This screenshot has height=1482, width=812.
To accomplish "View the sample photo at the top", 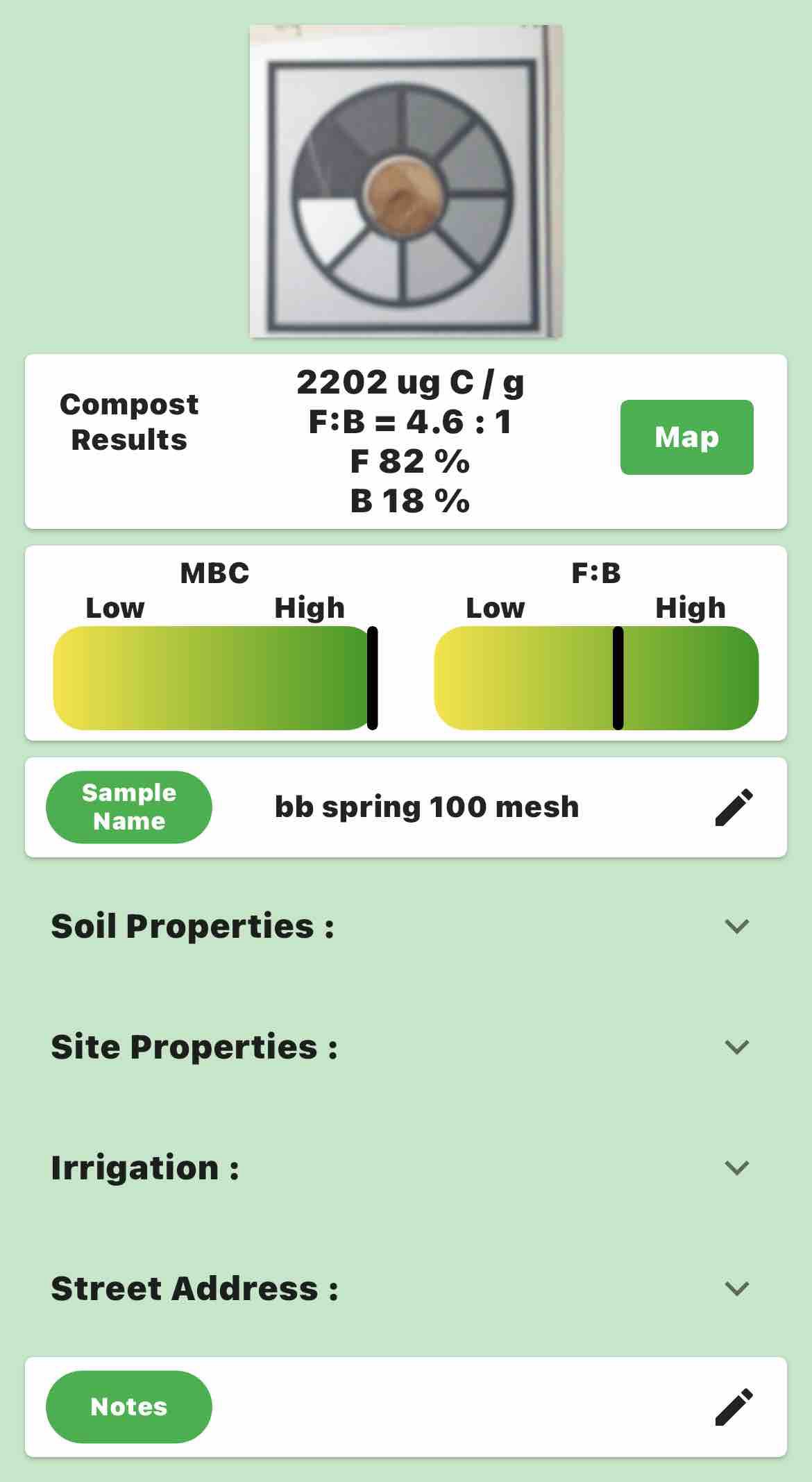I will click(406, 181).
